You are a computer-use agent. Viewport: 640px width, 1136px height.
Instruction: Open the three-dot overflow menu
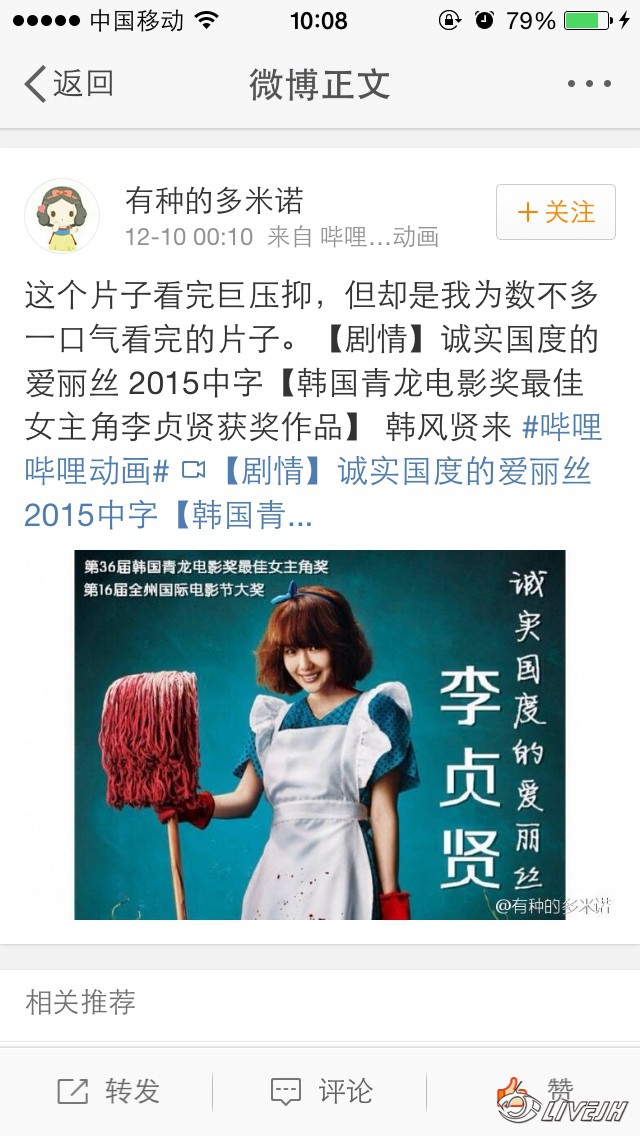click(589, 84)
